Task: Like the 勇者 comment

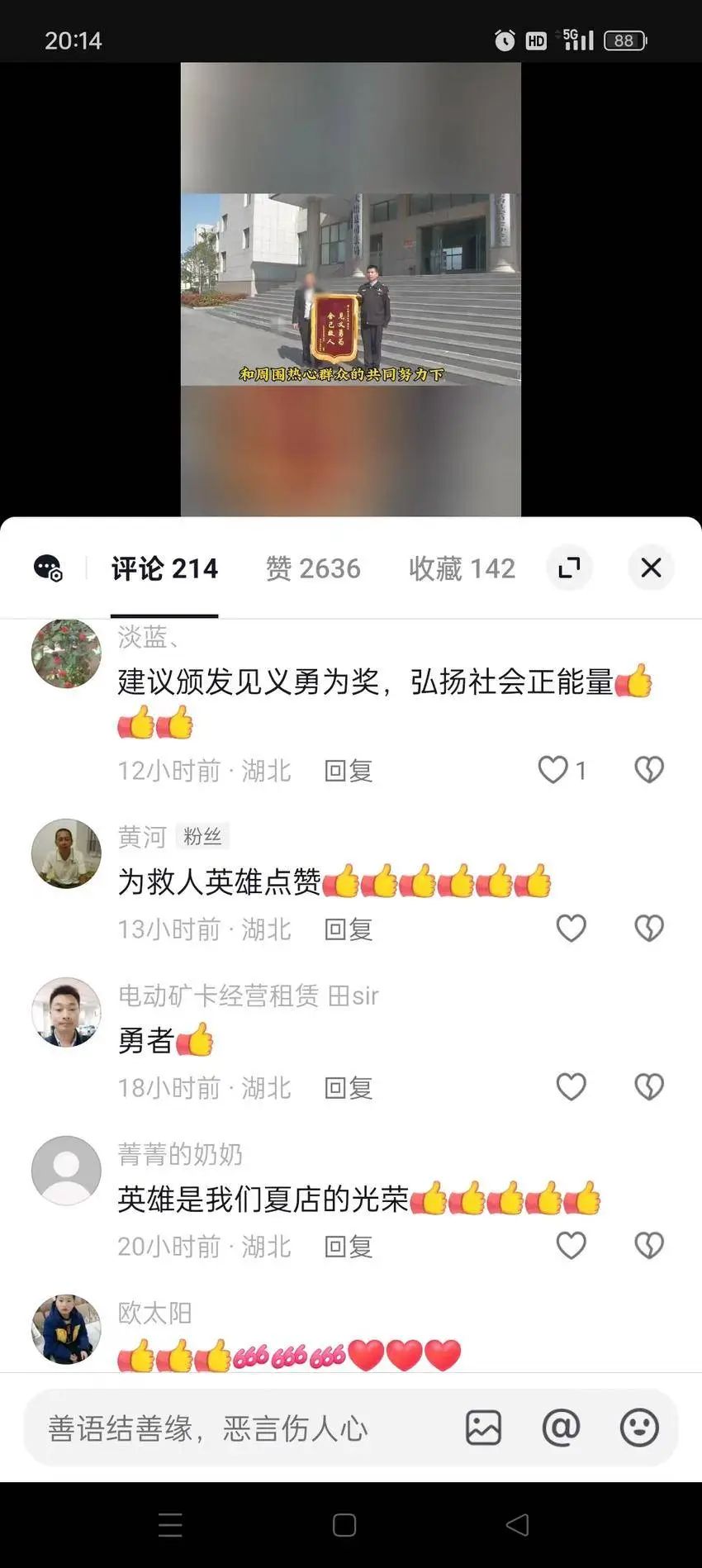Action: pos(571,1087)
